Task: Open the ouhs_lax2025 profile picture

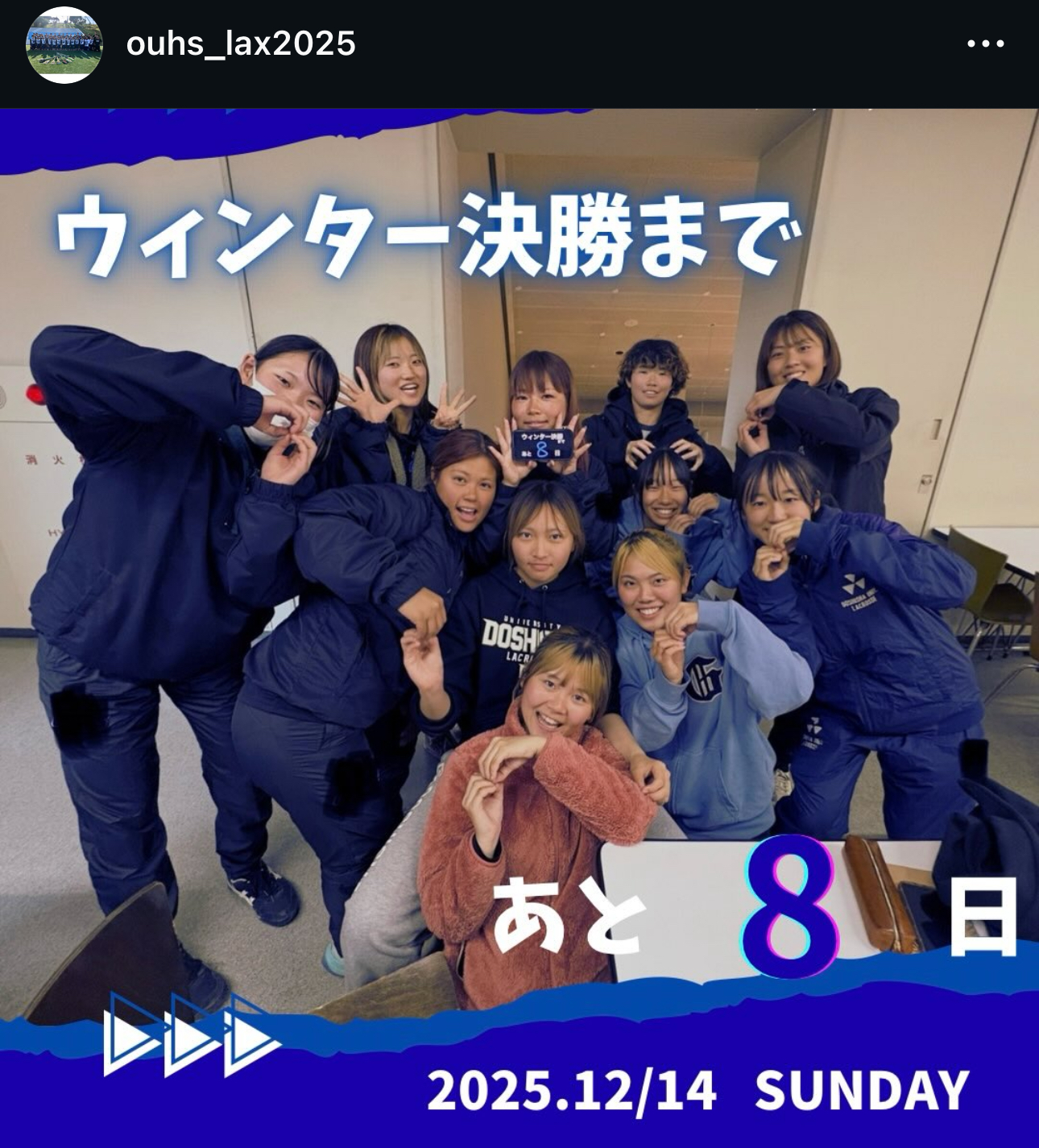Action: [x=64, y=44]
